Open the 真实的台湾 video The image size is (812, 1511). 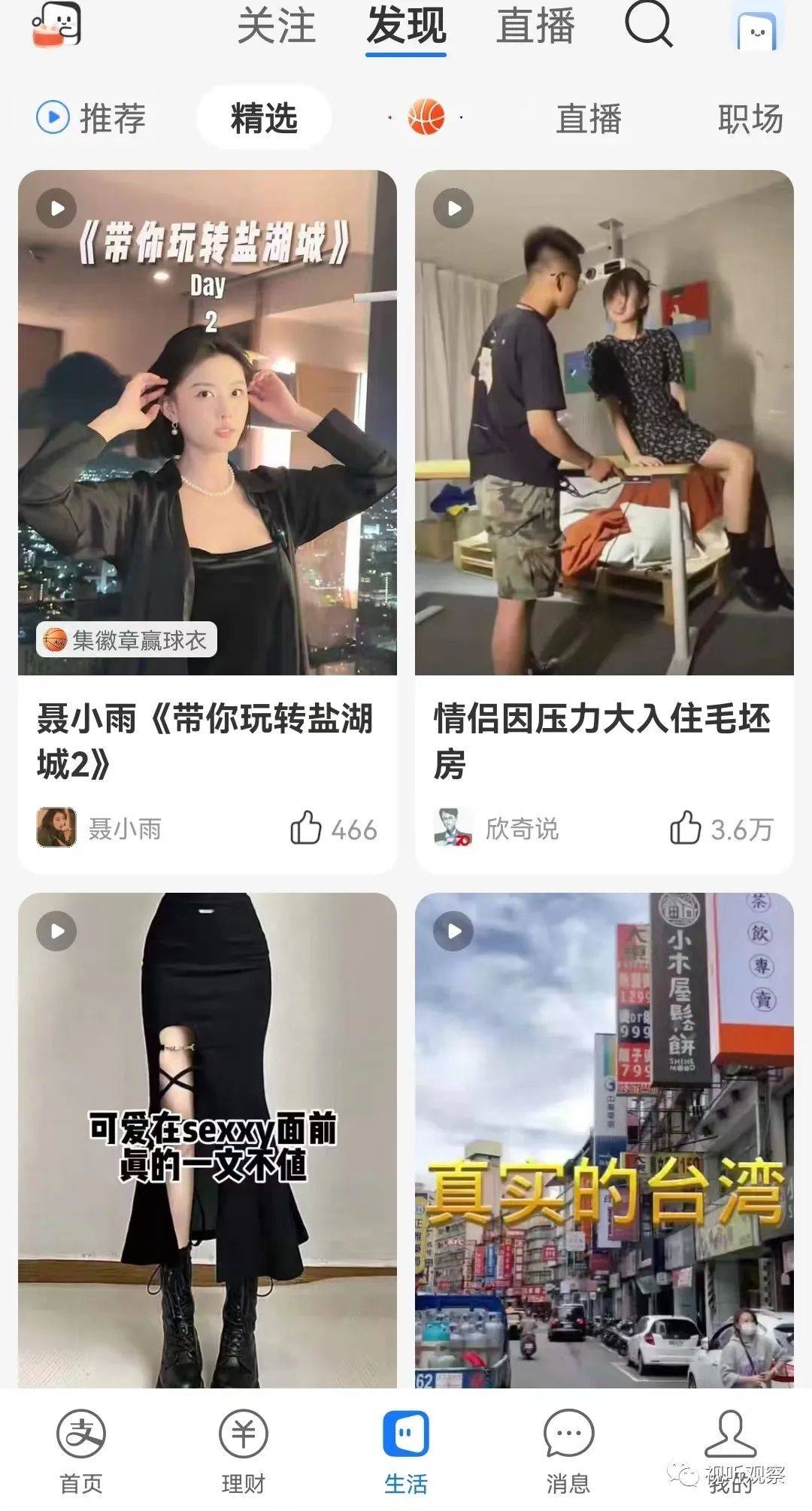pos(604,1139)
